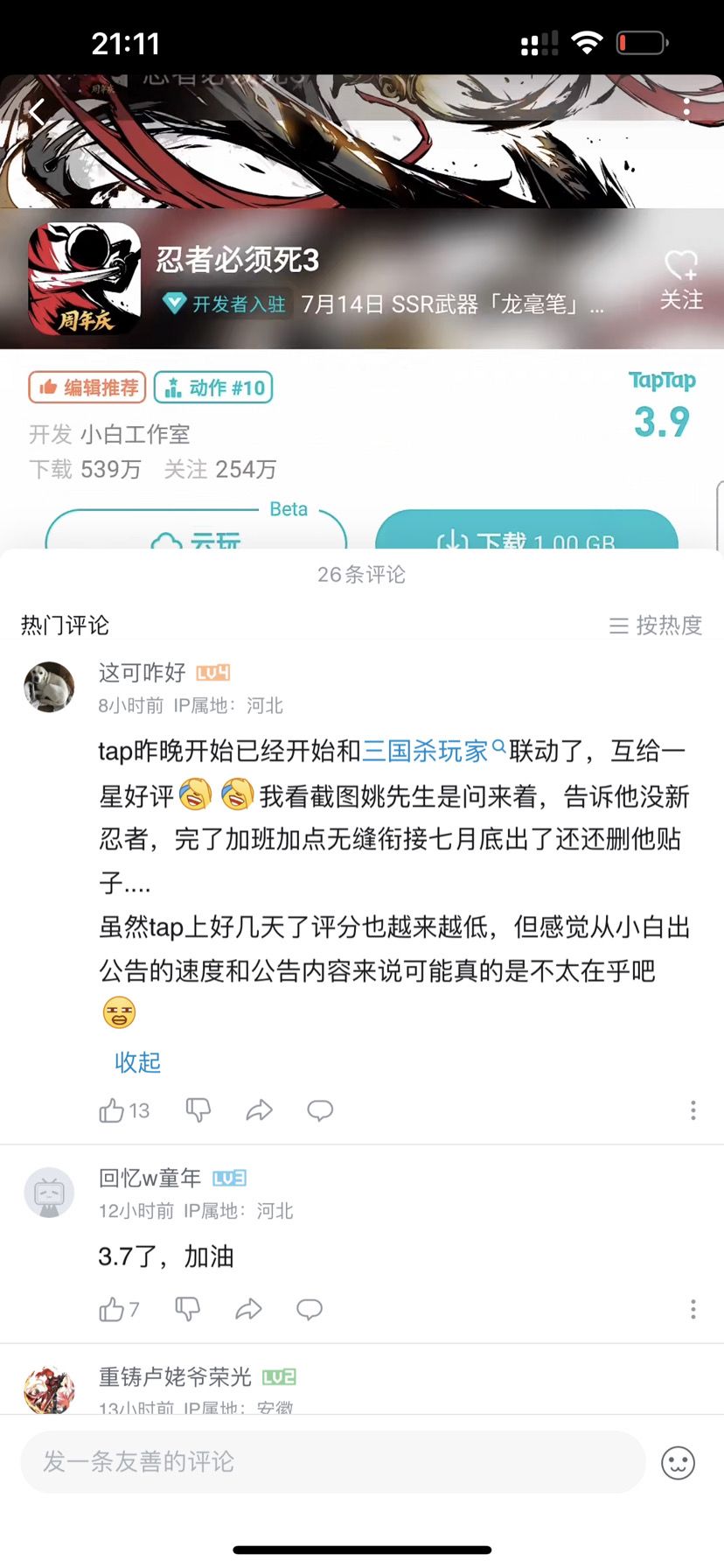The image size is (724, 1568).
Task: Open more options for 这可咋好's comment
Action: 693,1110
